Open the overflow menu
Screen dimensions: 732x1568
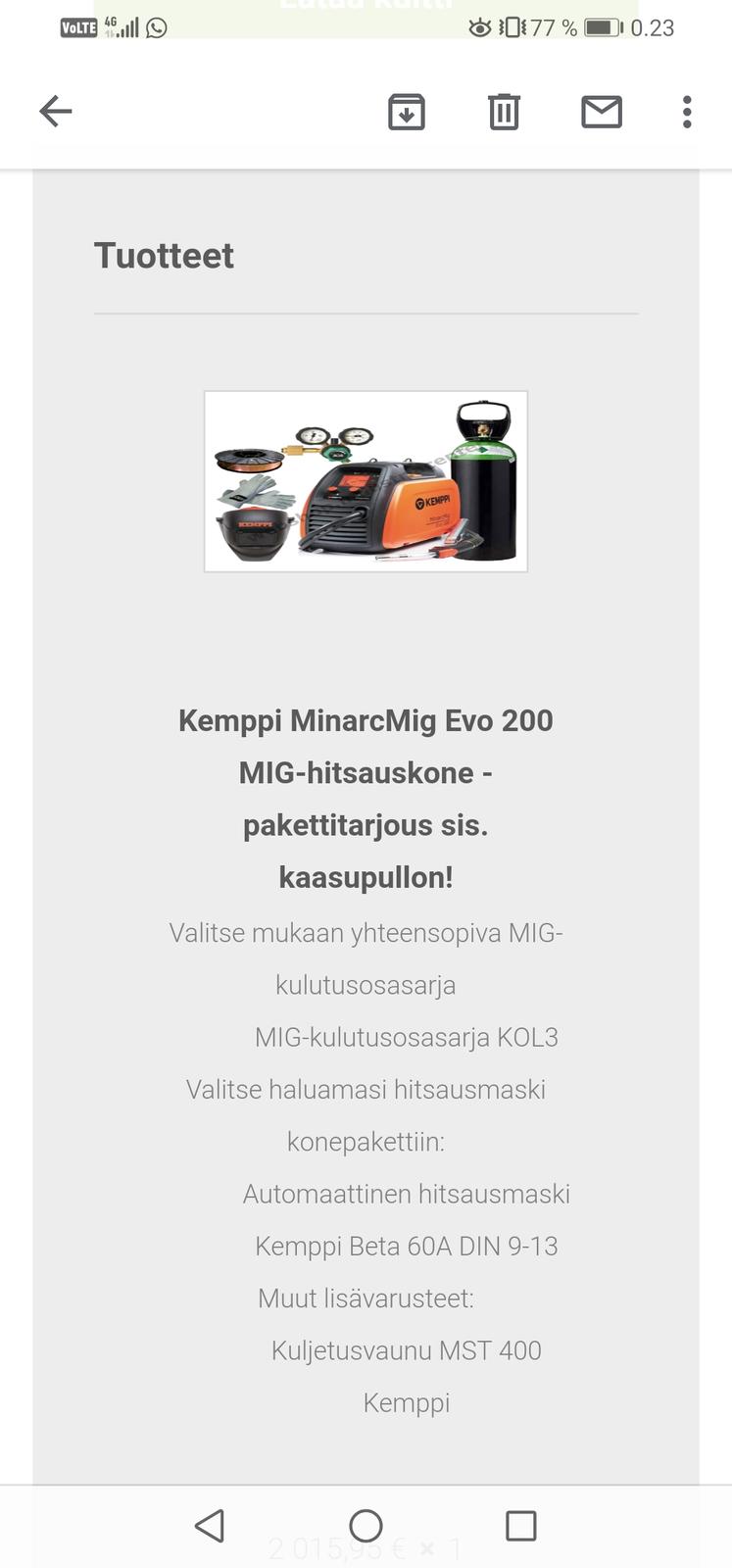click(687, 112)
